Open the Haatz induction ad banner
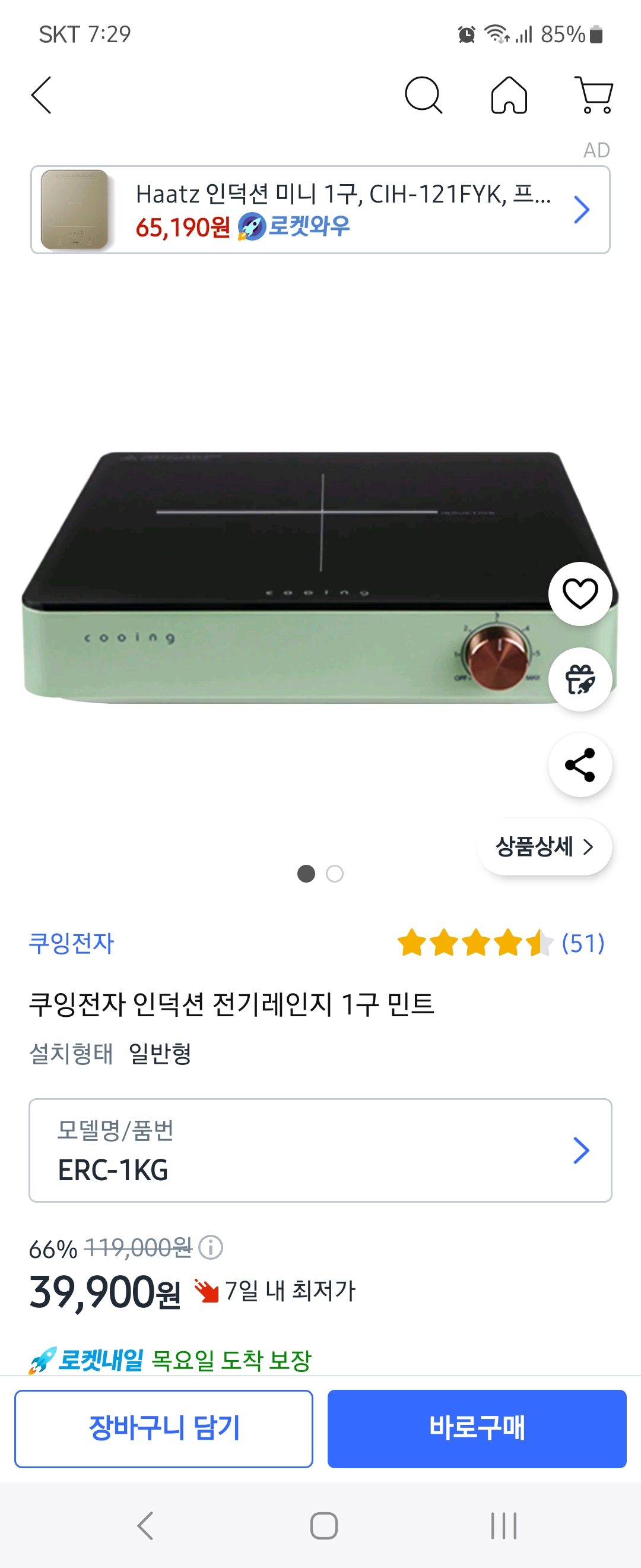This screenshot has width=641, height=1568. pyautogui.click(x=320, y=210)
